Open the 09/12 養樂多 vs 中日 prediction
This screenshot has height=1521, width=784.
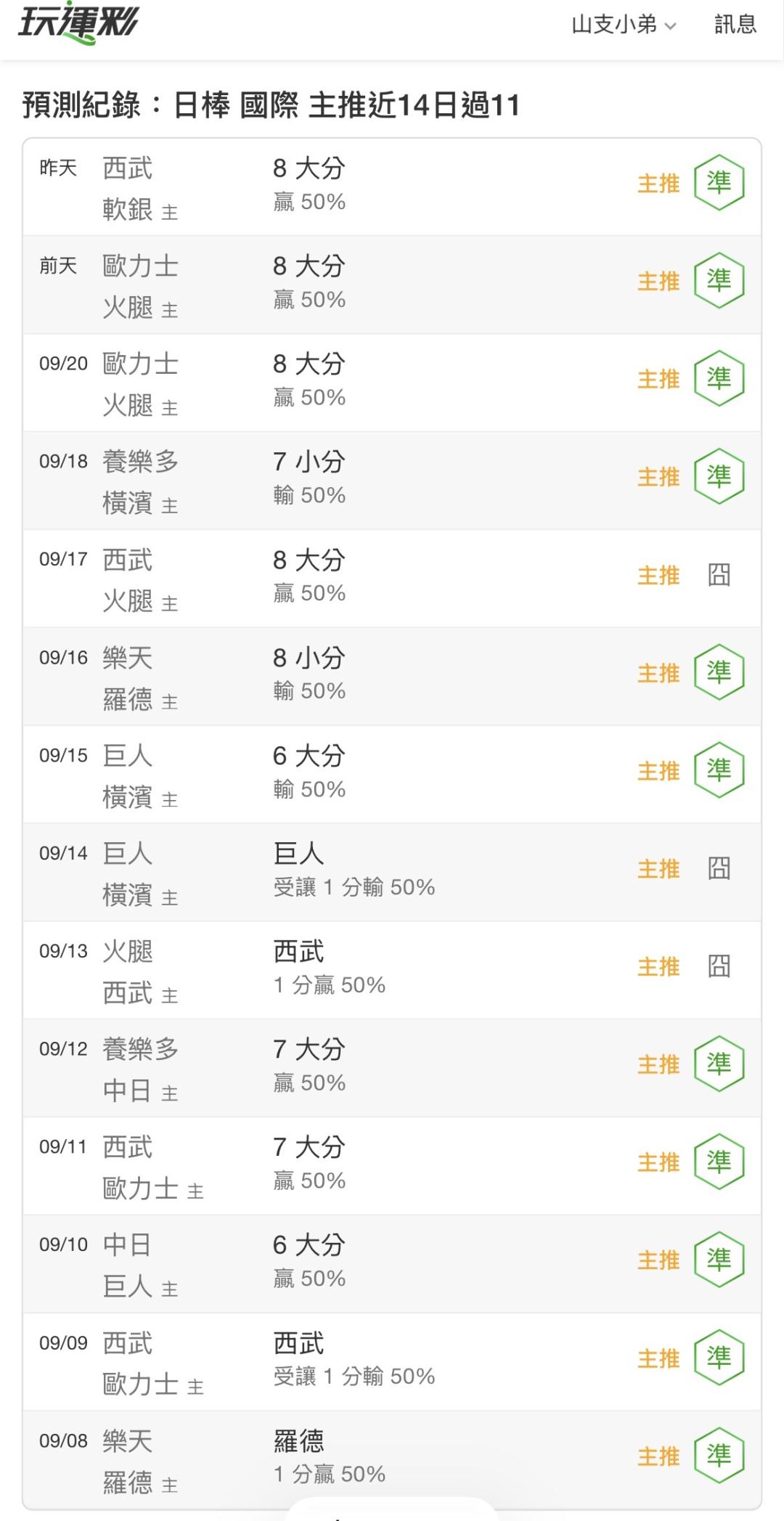pos(392,1068)
